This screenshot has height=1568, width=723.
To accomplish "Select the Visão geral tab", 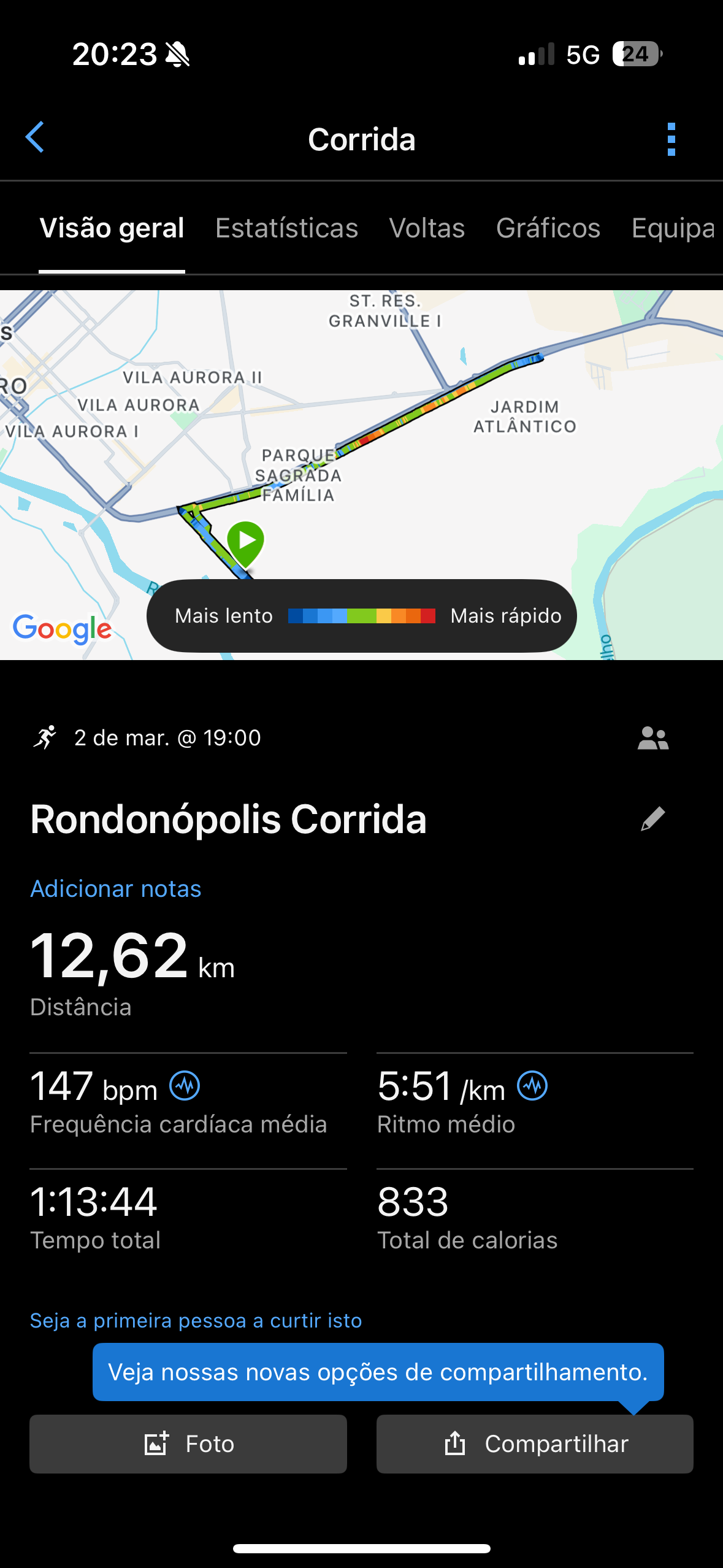I will coord(112,228).
